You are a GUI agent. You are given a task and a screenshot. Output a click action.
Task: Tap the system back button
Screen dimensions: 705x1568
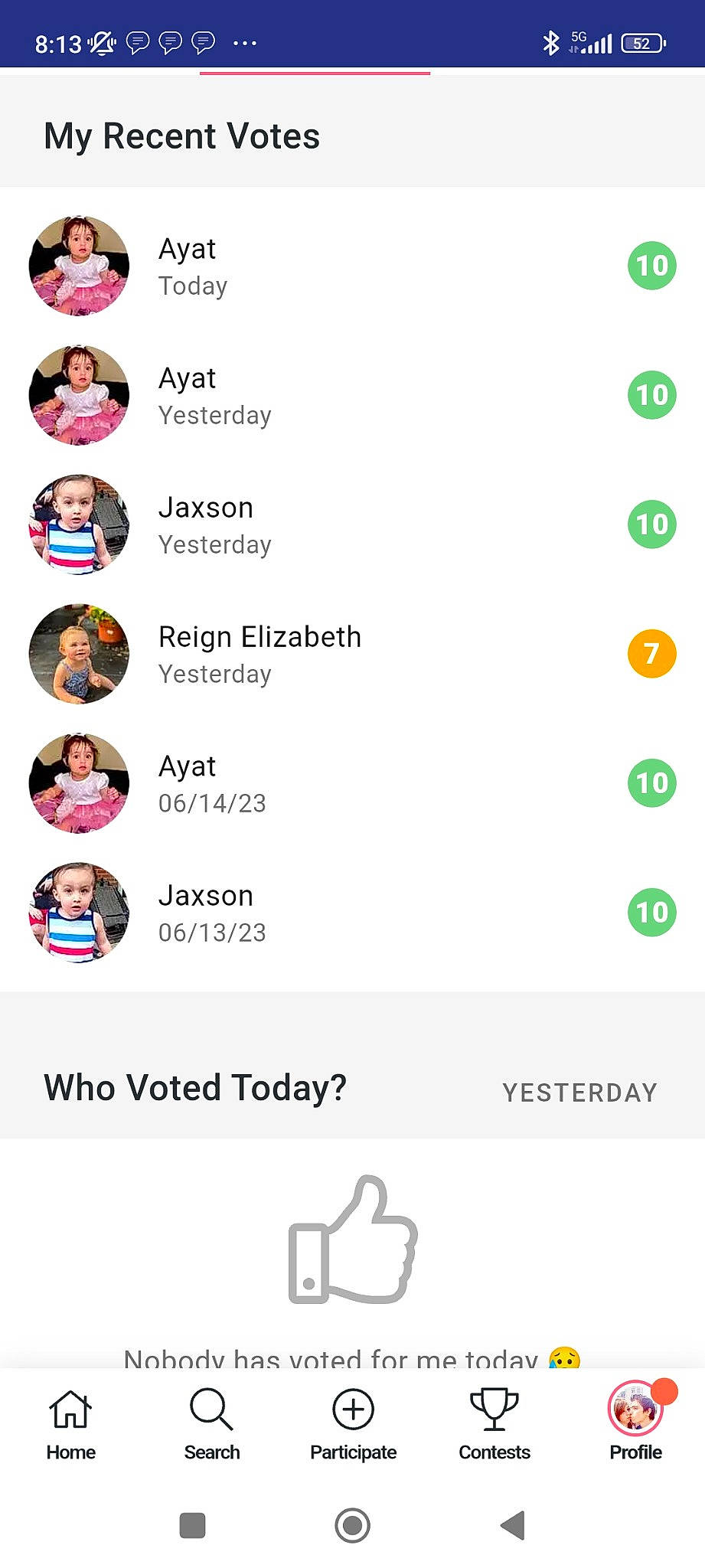click(513, 1525)
